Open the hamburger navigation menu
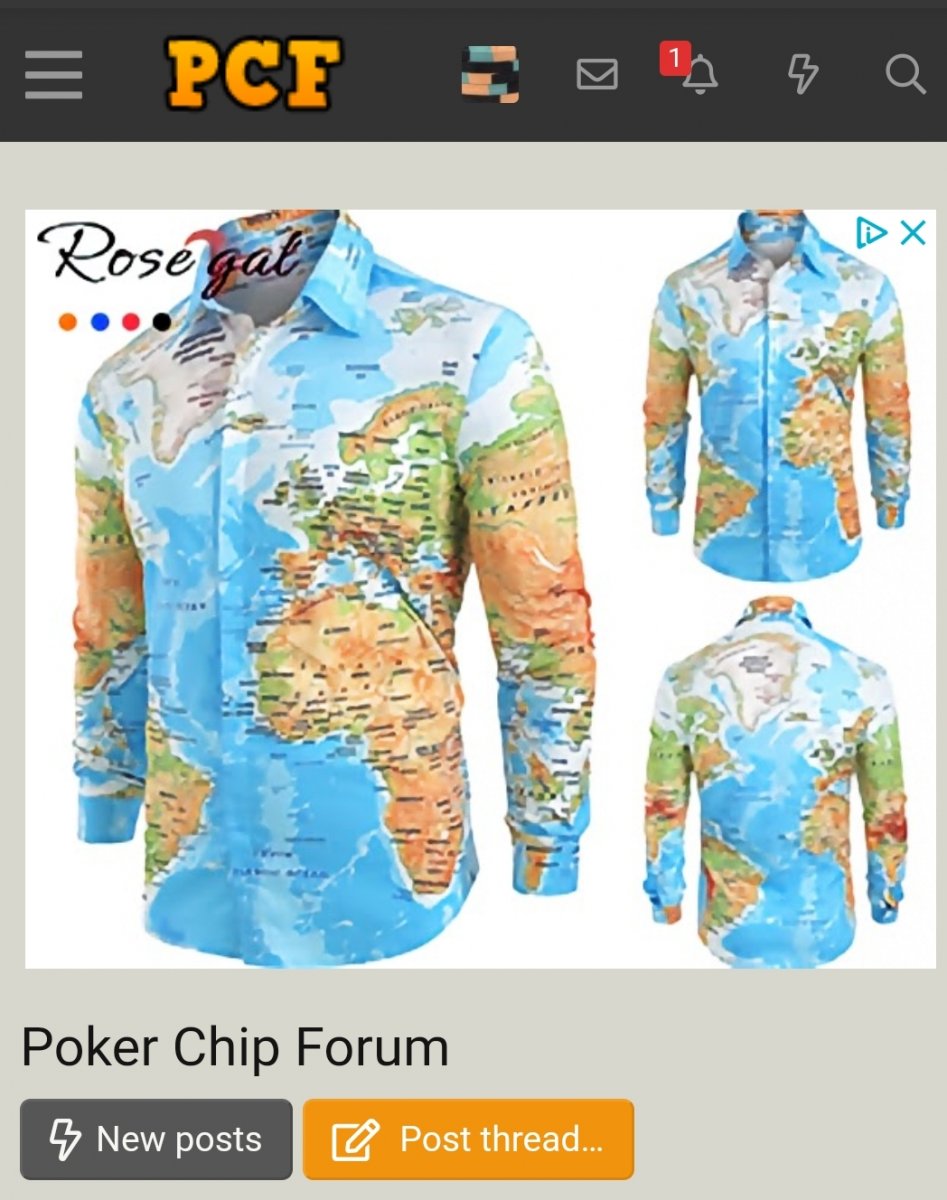Screen dimensions: 947x1200 [x=54, y=75]
